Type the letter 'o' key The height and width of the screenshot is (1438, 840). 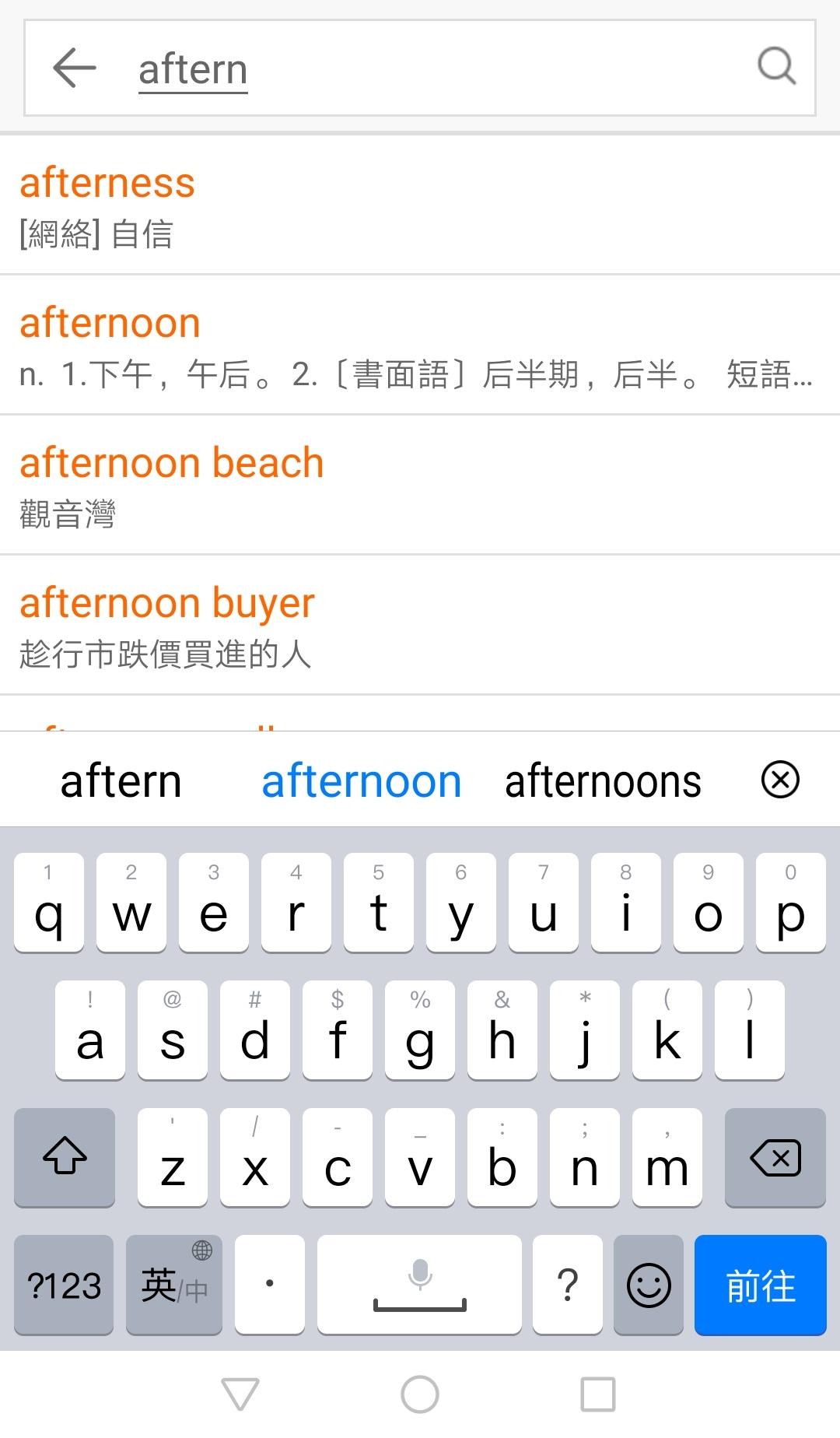[708, 904]
